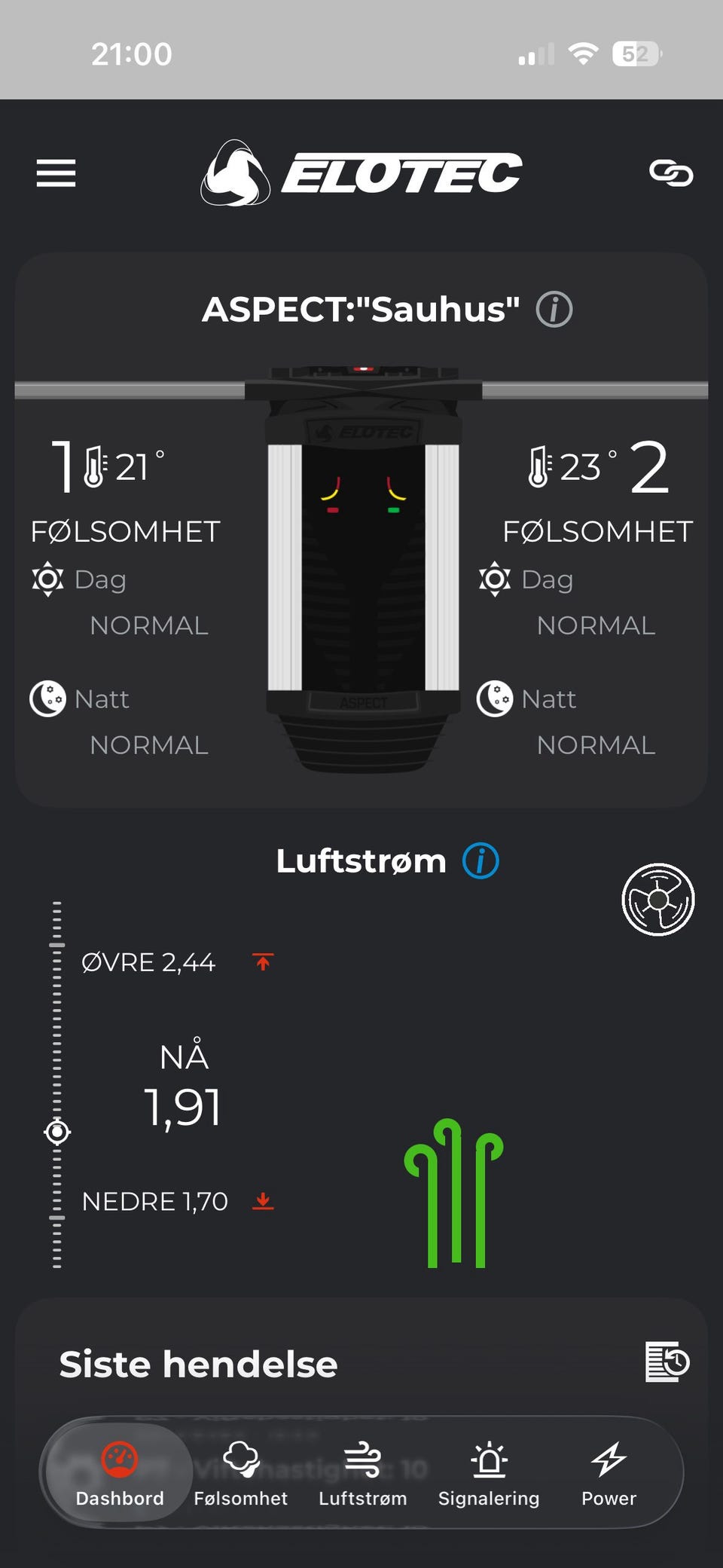The width and height of the screenshot is (723, 1568).
Task: Open event history next to Siste hendelse
Action: pos(667,1362)
